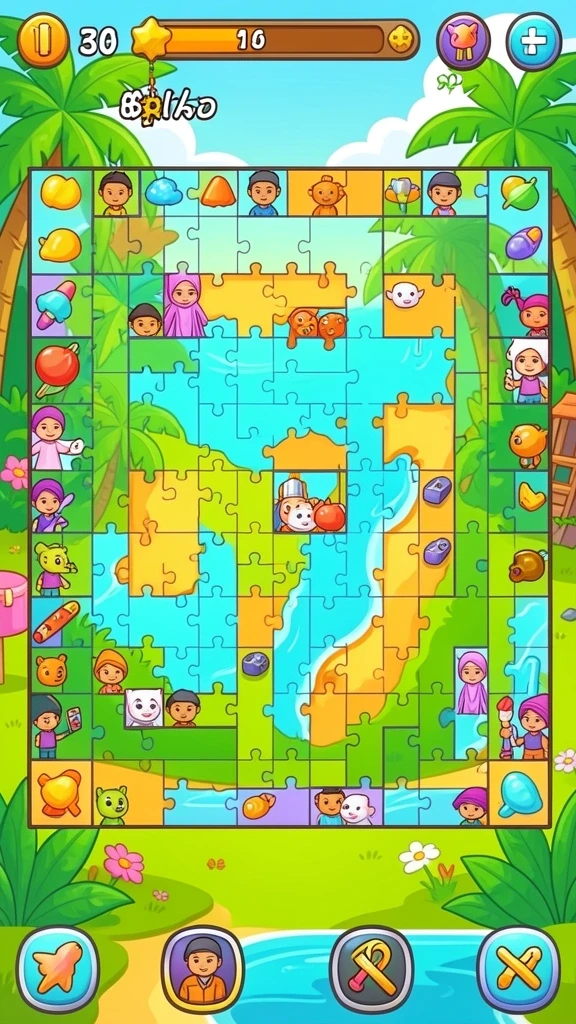576x1024 pixels.
Task: Use the hammer tool button
Action: point(372,968)
